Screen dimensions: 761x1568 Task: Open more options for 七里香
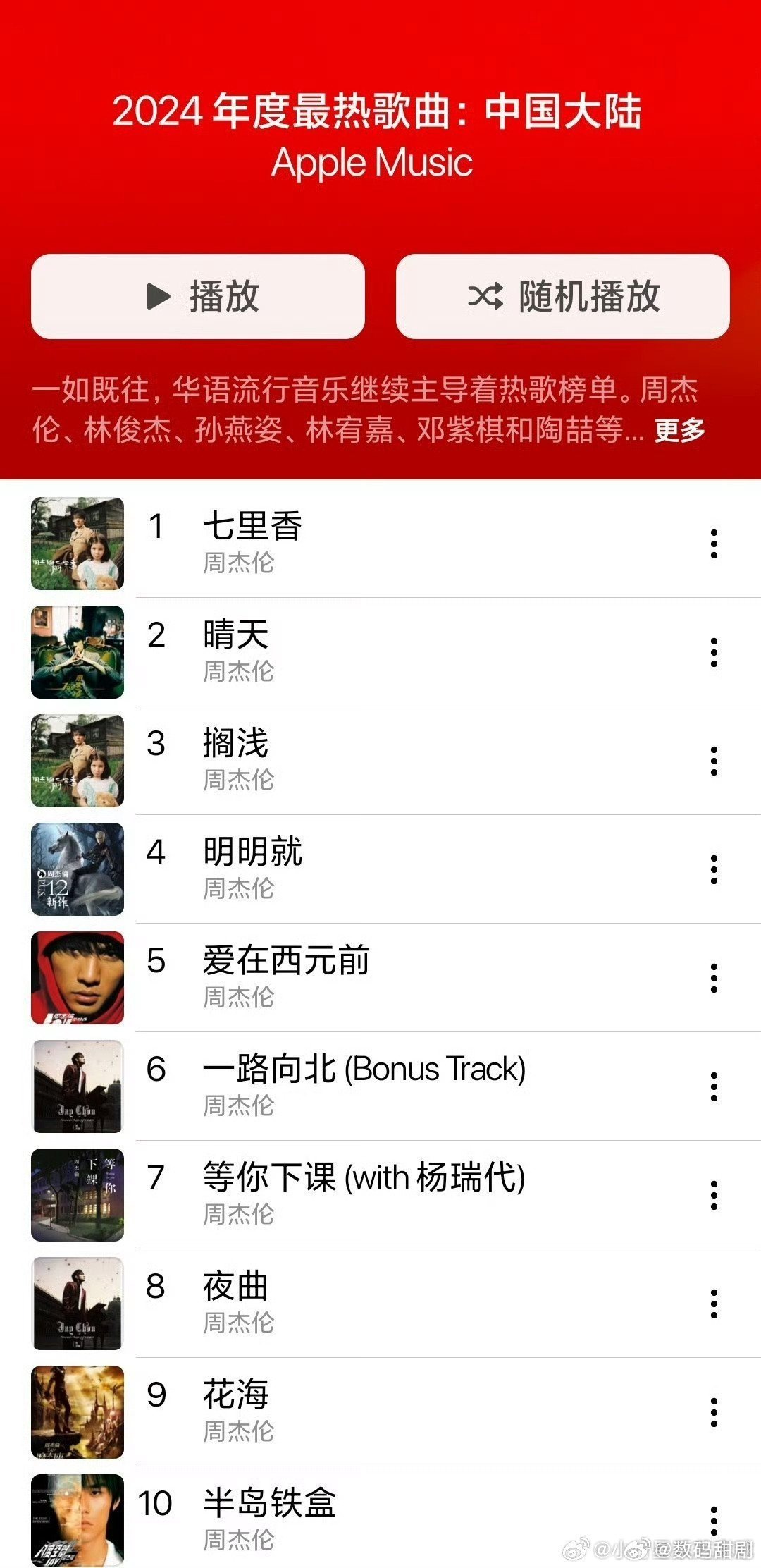pos(714,544)
